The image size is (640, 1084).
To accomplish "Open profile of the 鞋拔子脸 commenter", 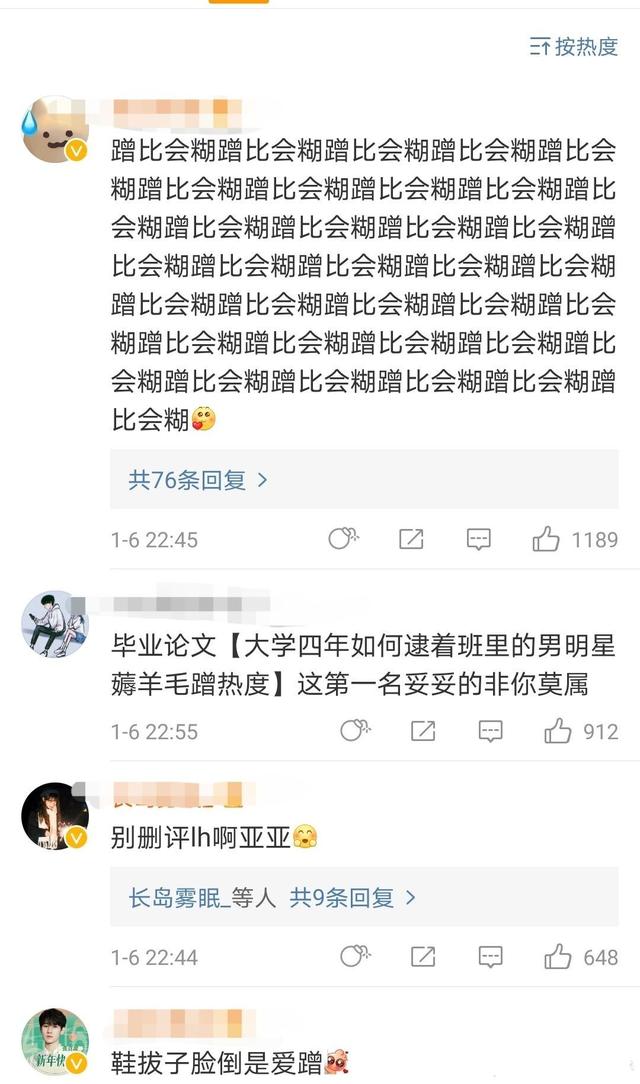I will coord(55,1041).
